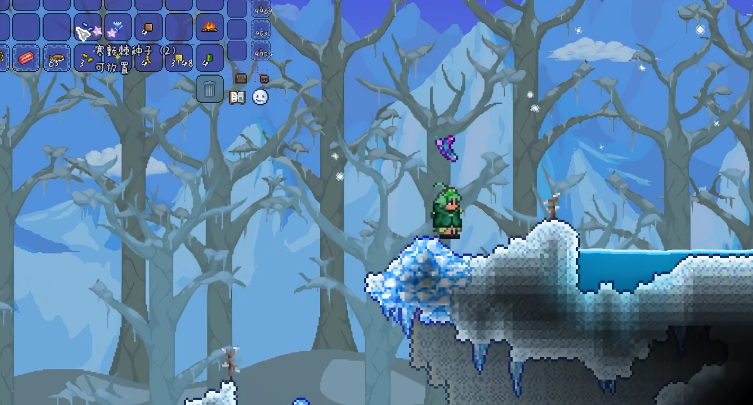The image size is (753, 405).
Task: Select the green item slot beside yellow blocks
Action: (209, 59)
